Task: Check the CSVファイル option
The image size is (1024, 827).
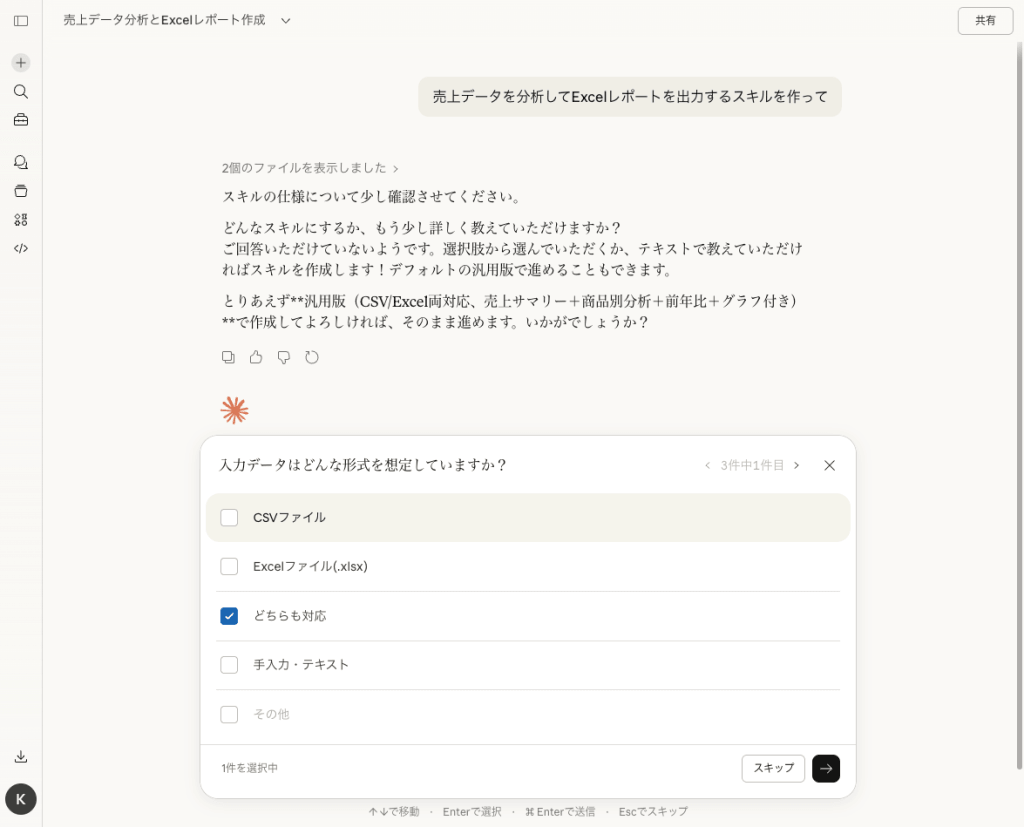Action: coord(229,518)
